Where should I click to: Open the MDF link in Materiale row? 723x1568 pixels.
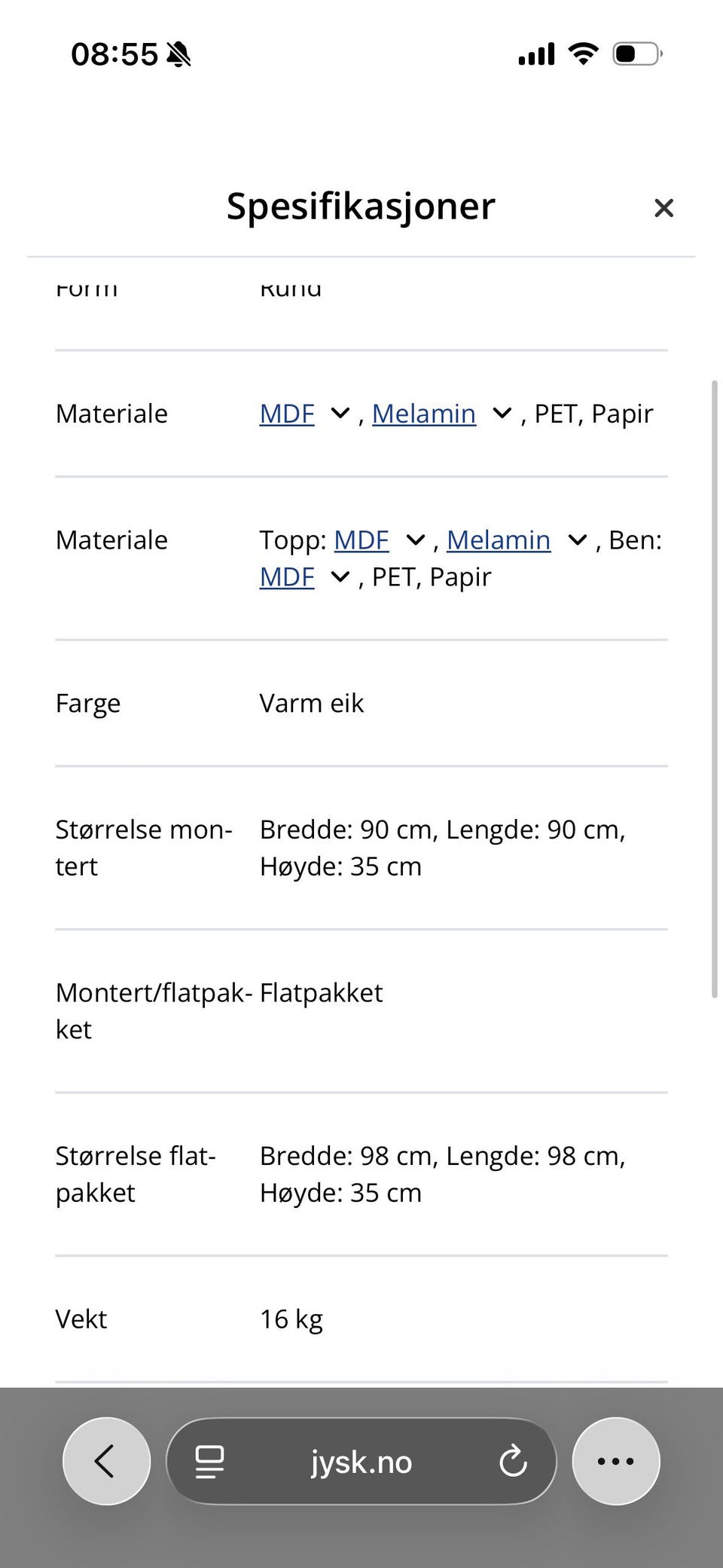(287, 413)
